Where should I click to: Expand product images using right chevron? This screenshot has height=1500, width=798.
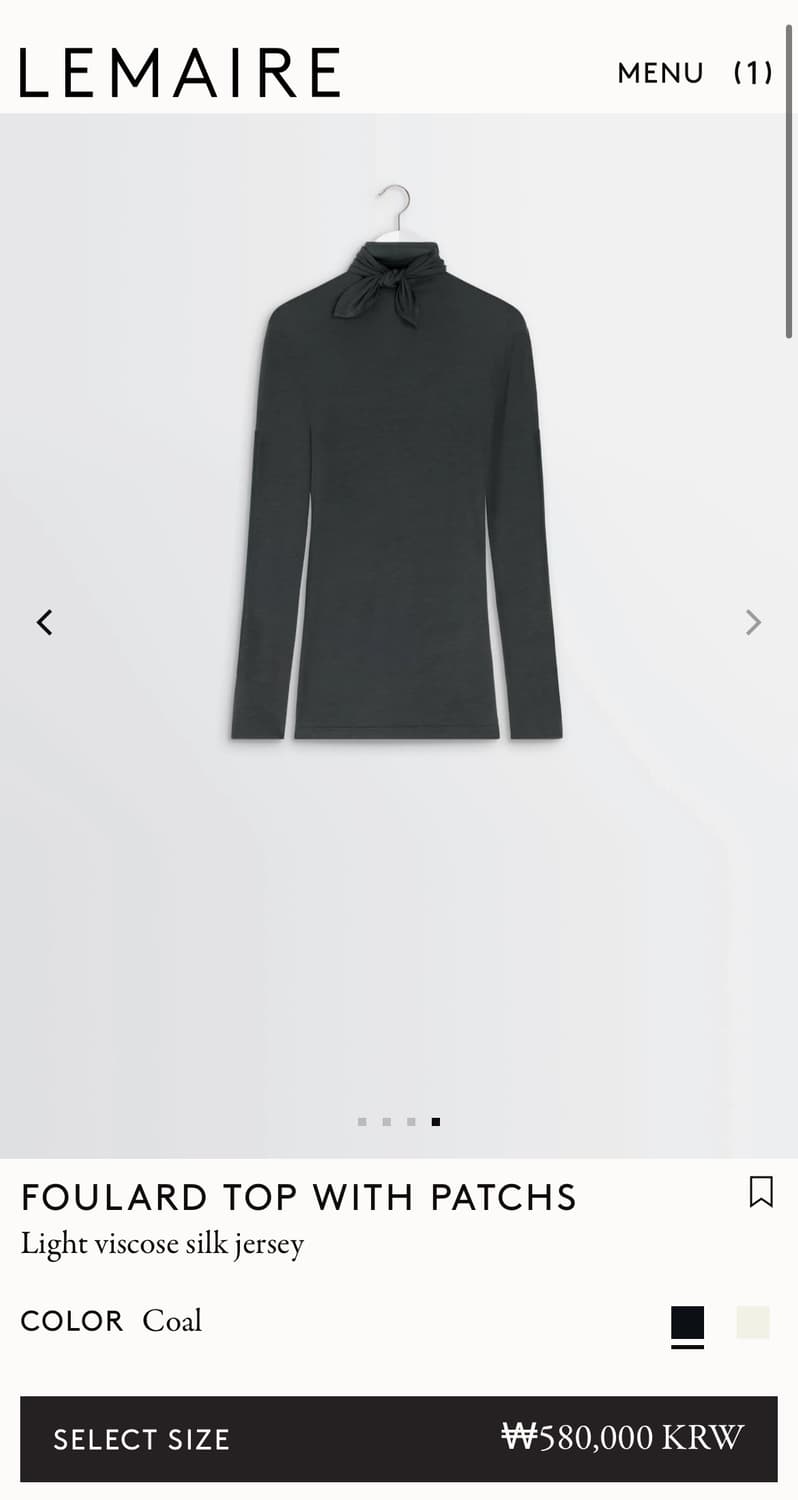[753, 622]
